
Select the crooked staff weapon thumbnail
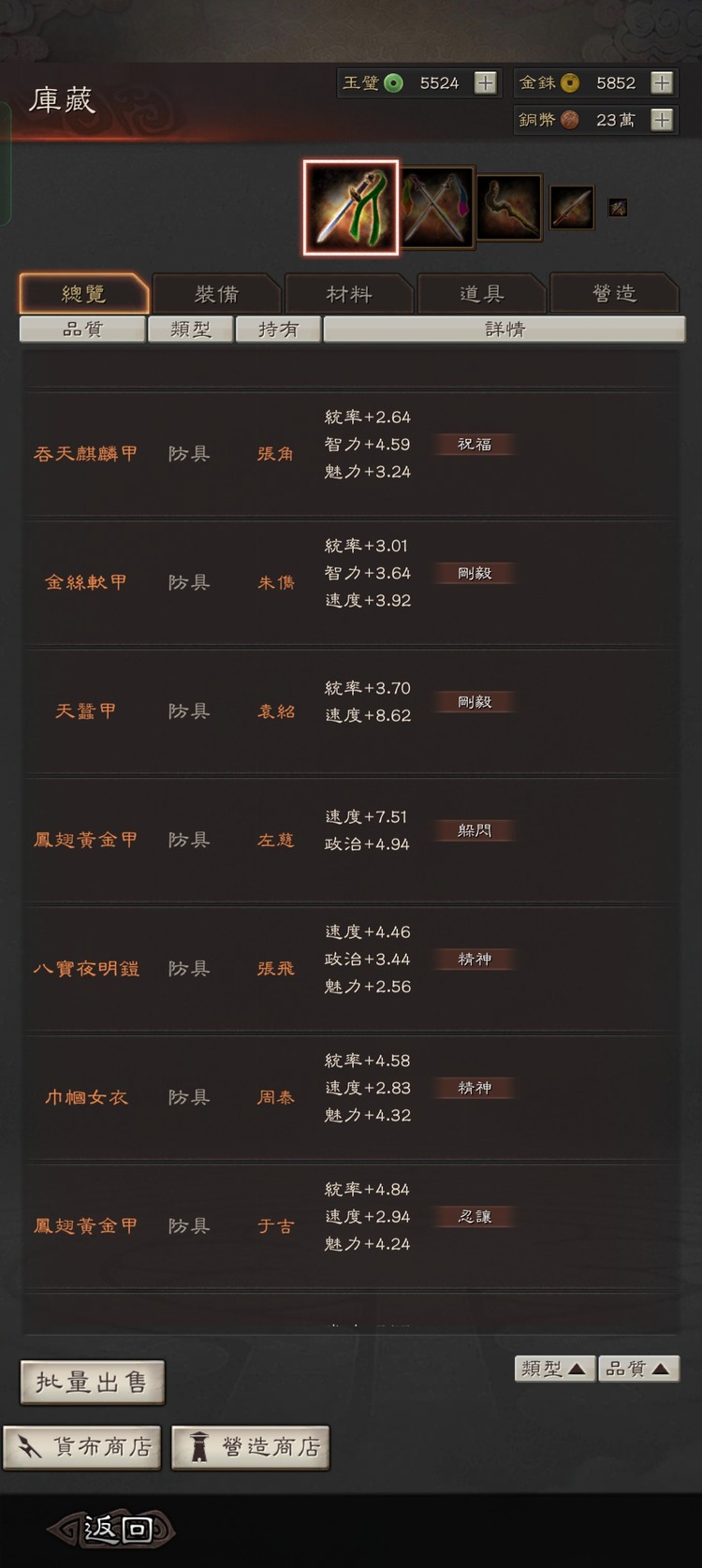click(x=508, y=207)
